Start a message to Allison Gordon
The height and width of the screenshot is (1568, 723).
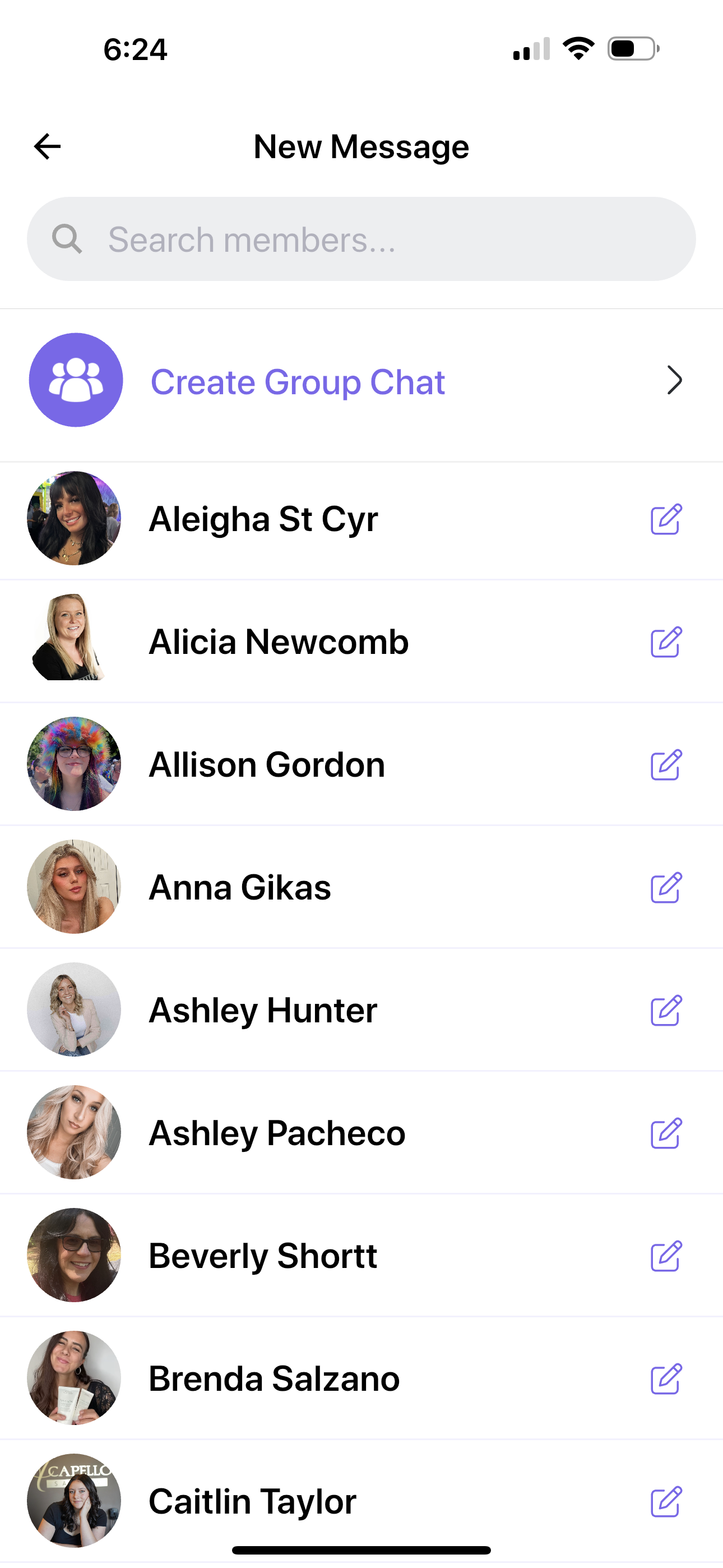[x=267, y=764]
